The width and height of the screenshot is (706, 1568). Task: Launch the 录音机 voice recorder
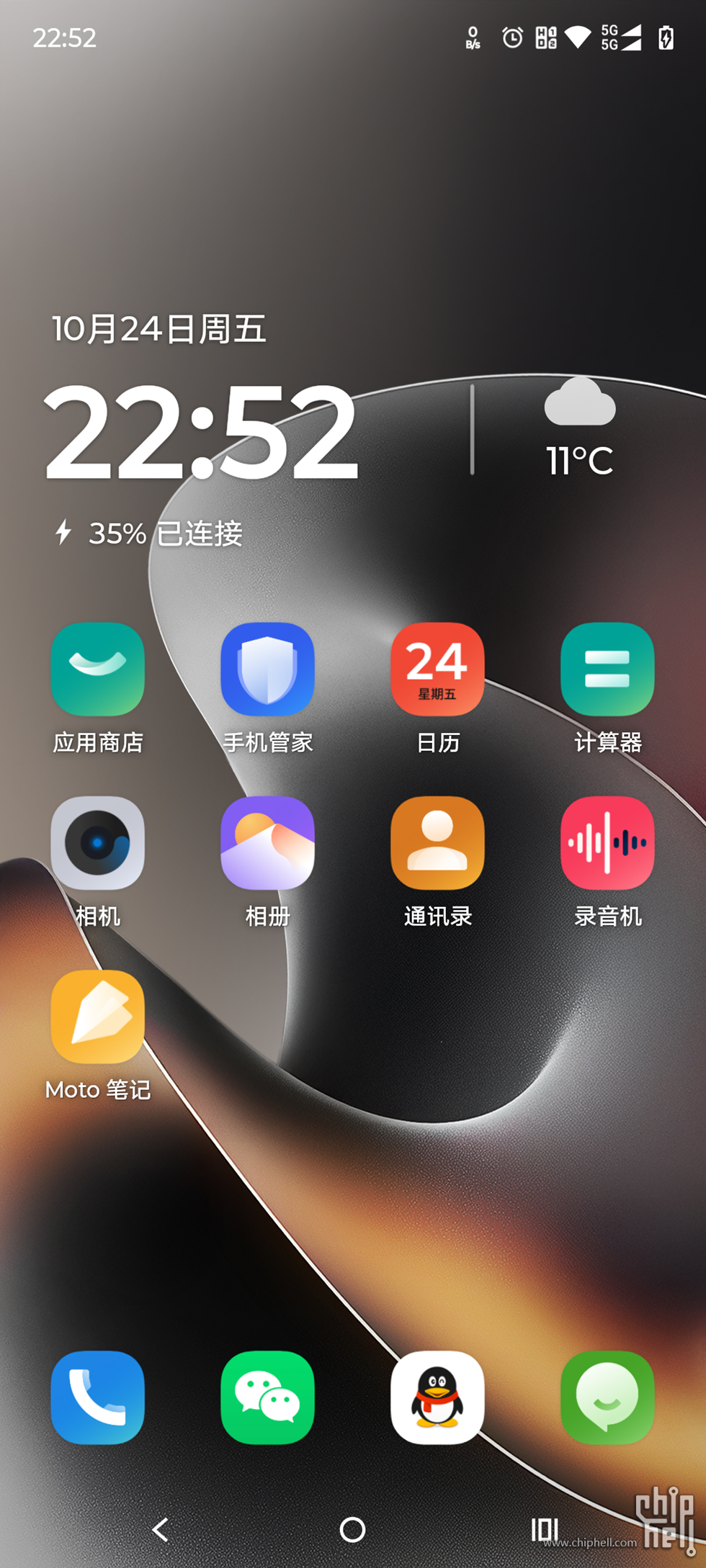coord(607,843)
